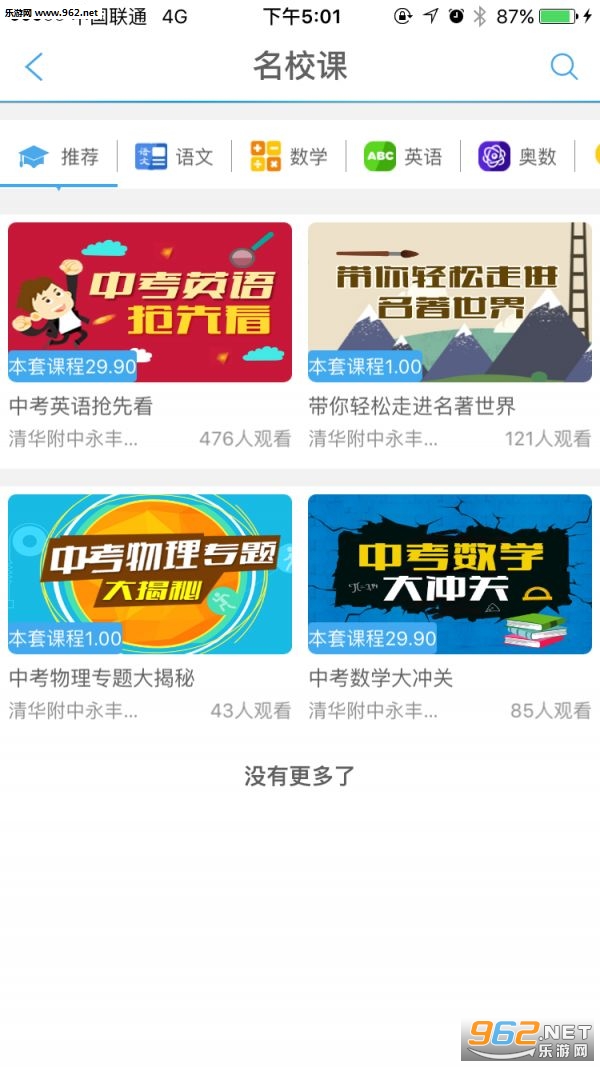Select the 推荐 tab
The image size is (600, 1067).
pyautogui.click(x=60, y=156)
